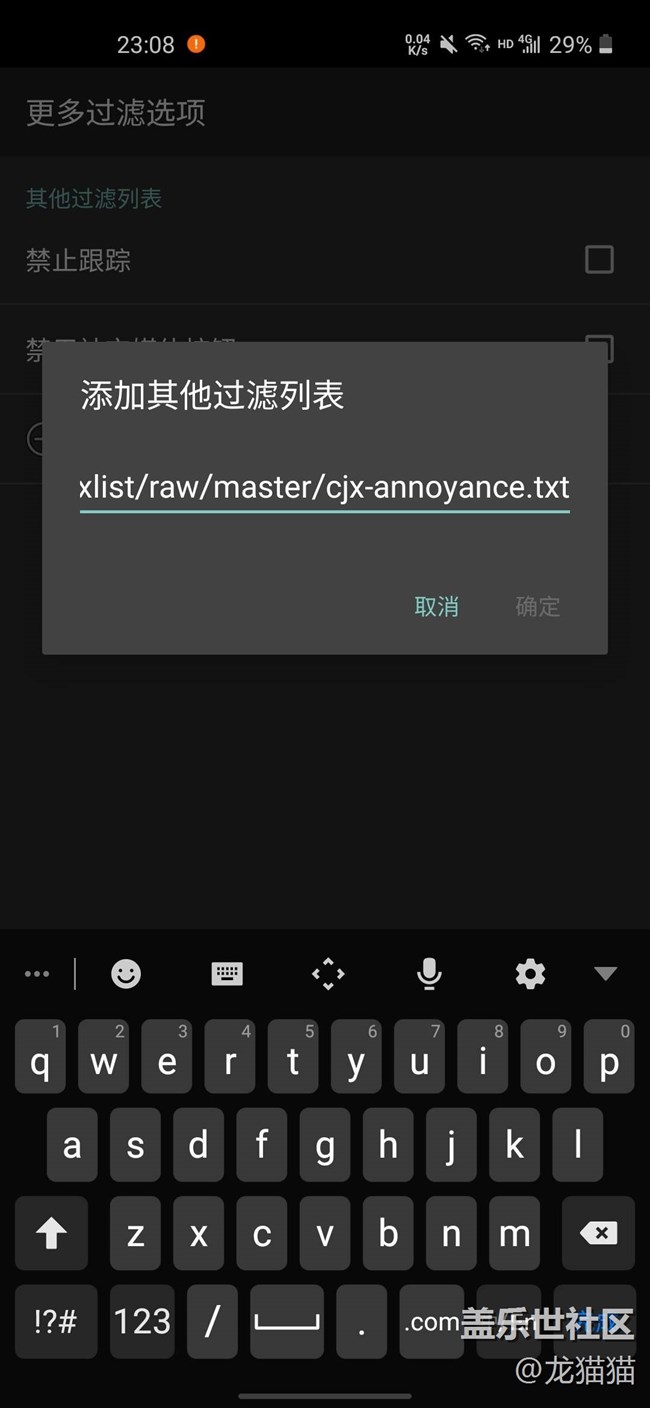Cancel the add filter list dialog

coord(437,606)
